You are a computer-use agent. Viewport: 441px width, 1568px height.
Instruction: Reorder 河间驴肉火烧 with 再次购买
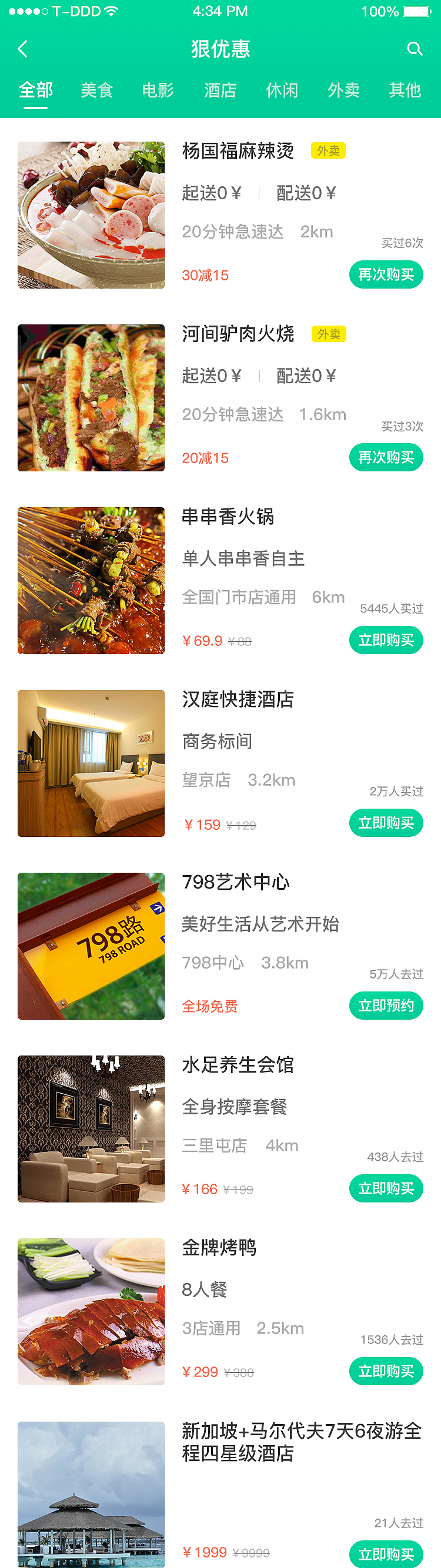pyautogui.click(x=386, y=457)
